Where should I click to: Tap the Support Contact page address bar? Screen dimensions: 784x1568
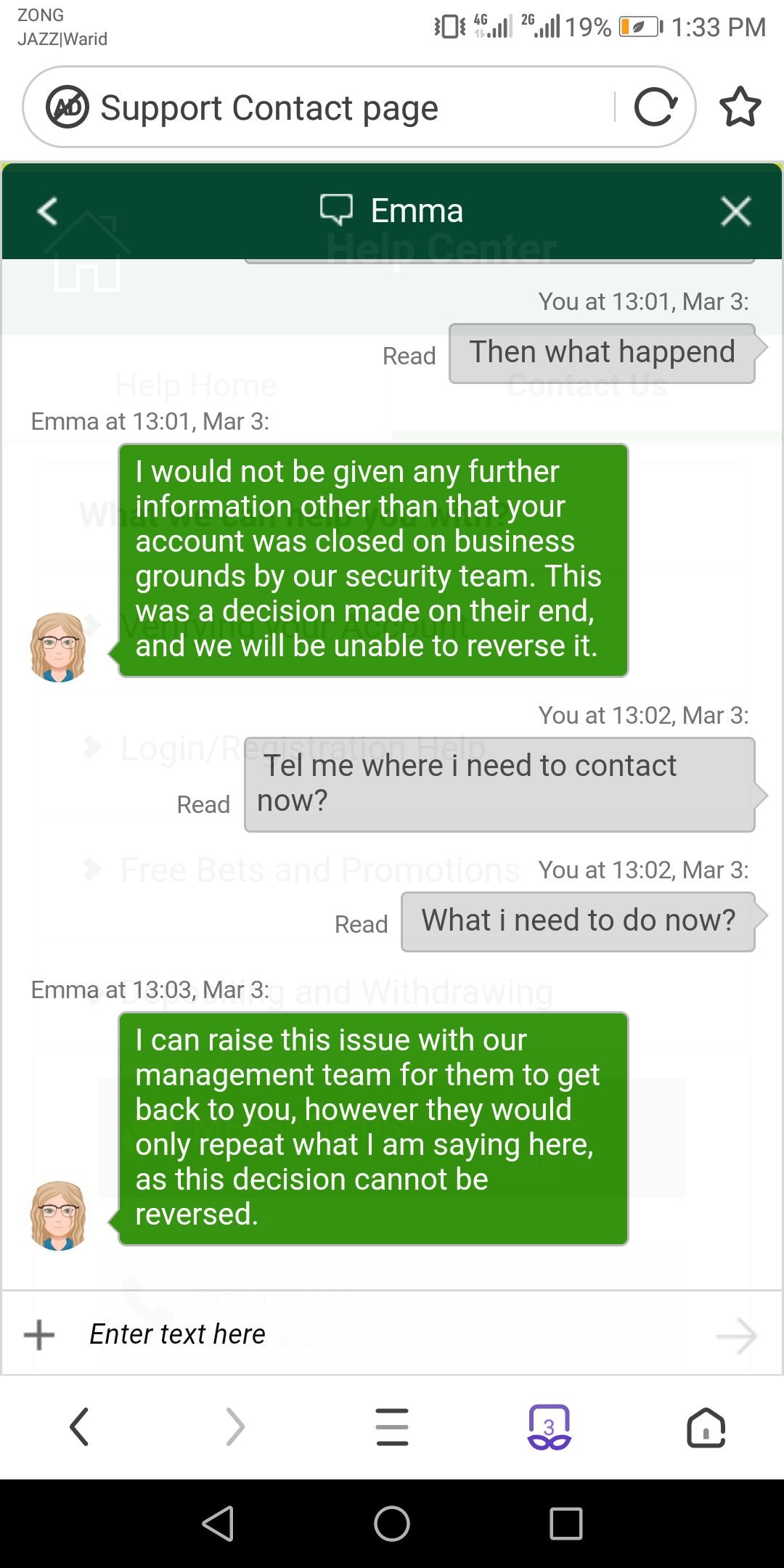pos(327,107)
